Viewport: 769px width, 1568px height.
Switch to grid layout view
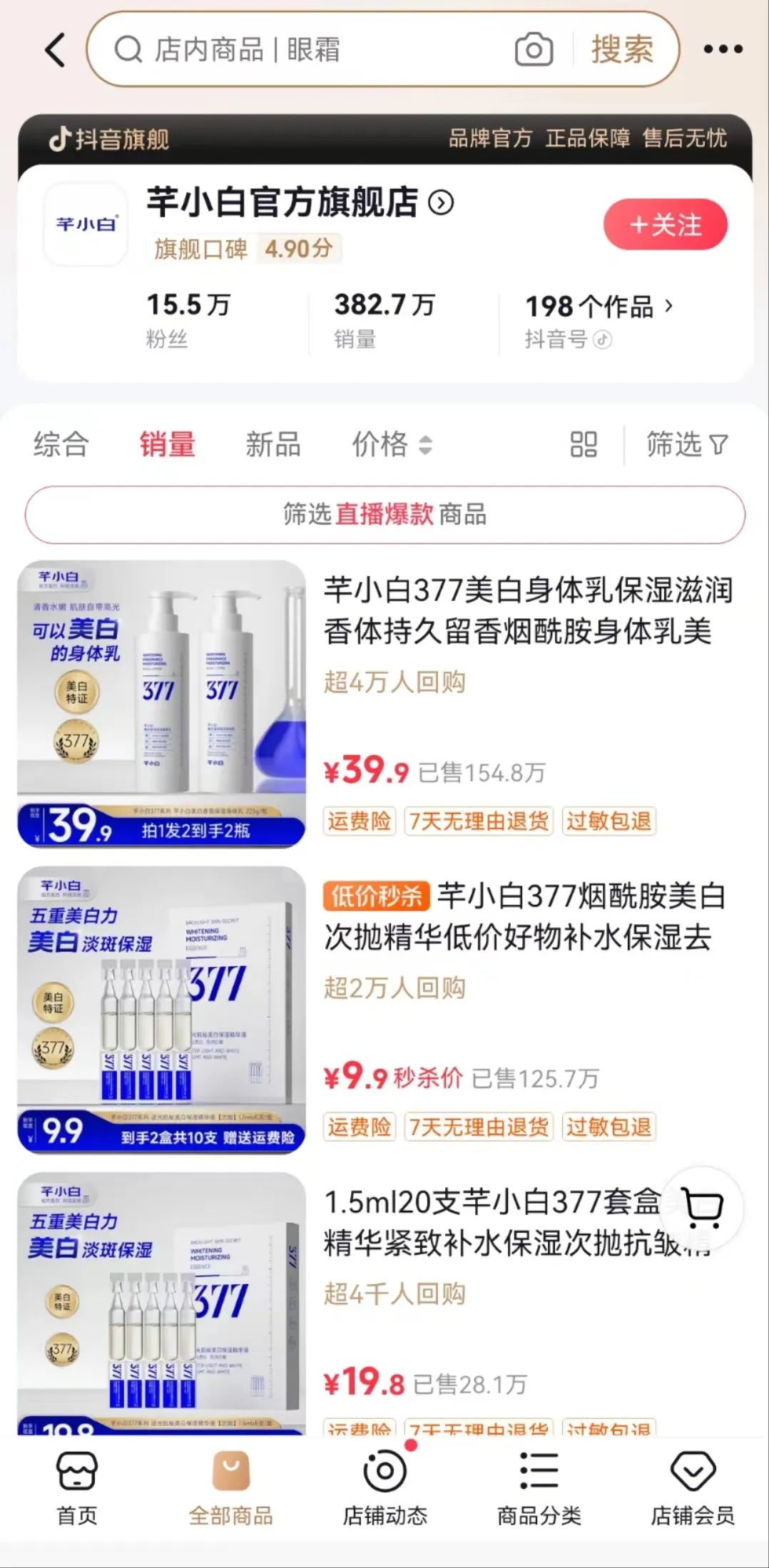click(583, 444)
